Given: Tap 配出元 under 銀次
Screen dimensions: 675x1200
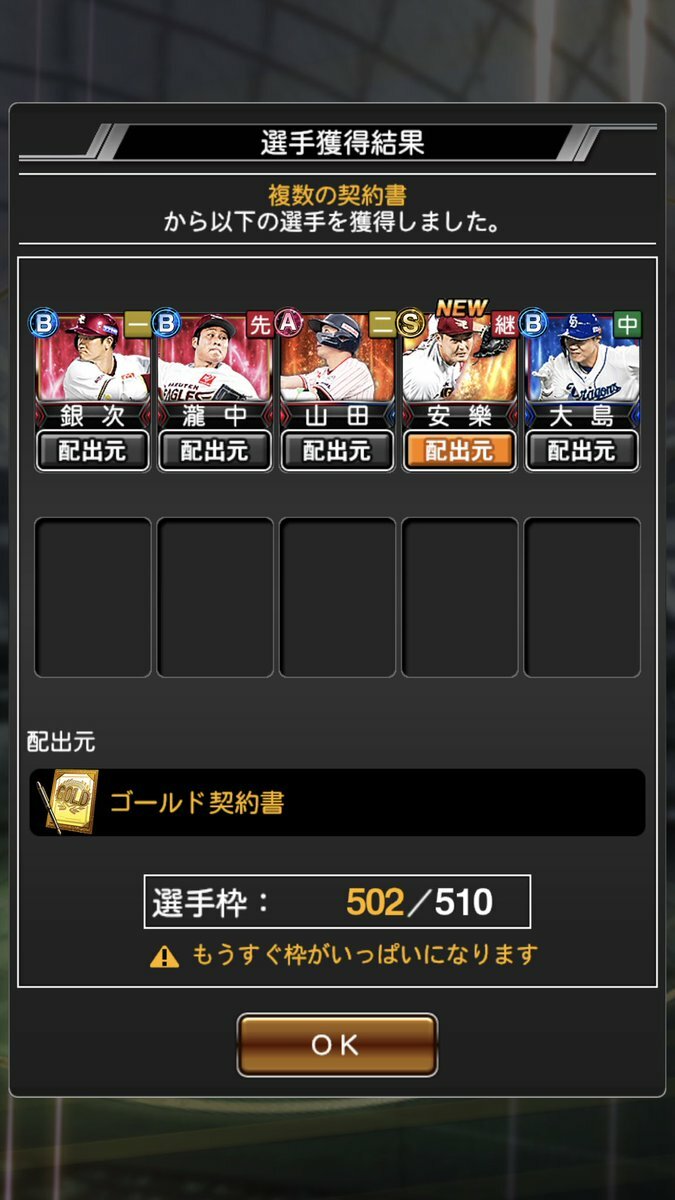Looking at the screenshot, I should point(93,451).
